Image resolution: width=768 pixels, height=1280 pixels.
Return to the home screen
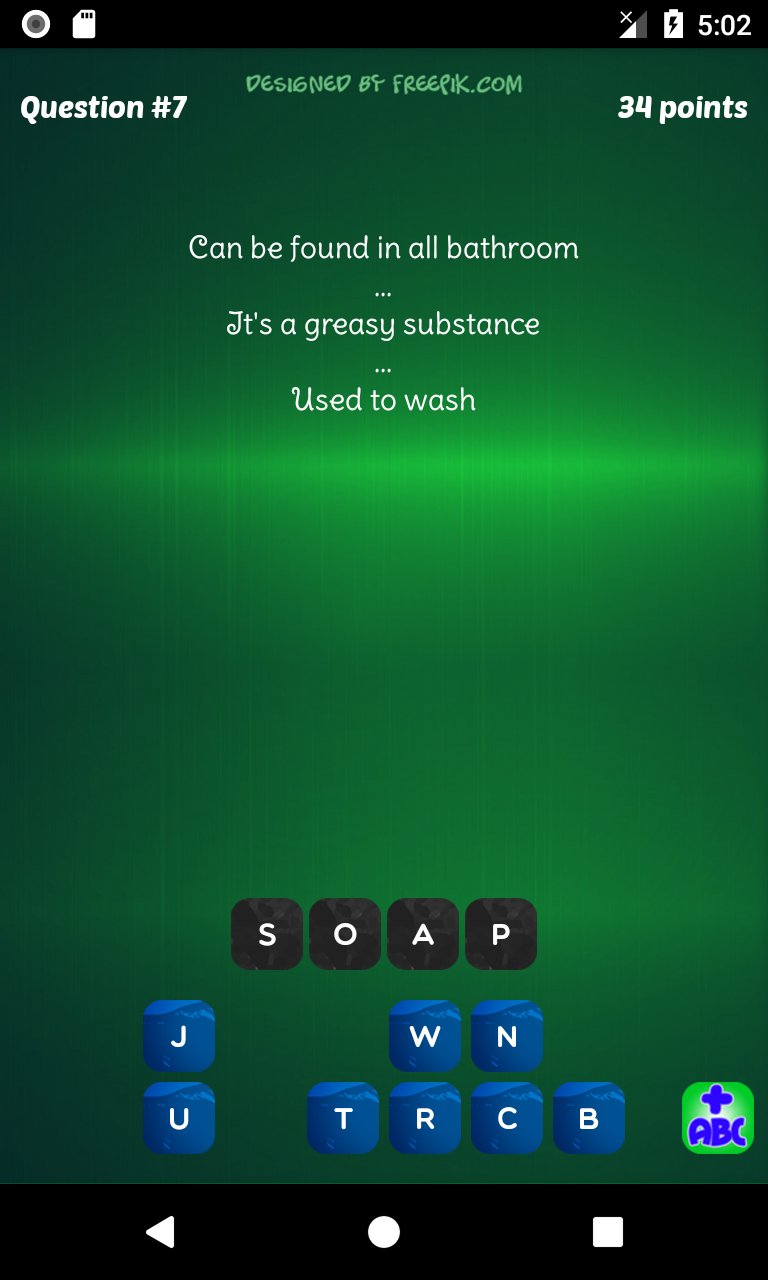pos(384,1232)
